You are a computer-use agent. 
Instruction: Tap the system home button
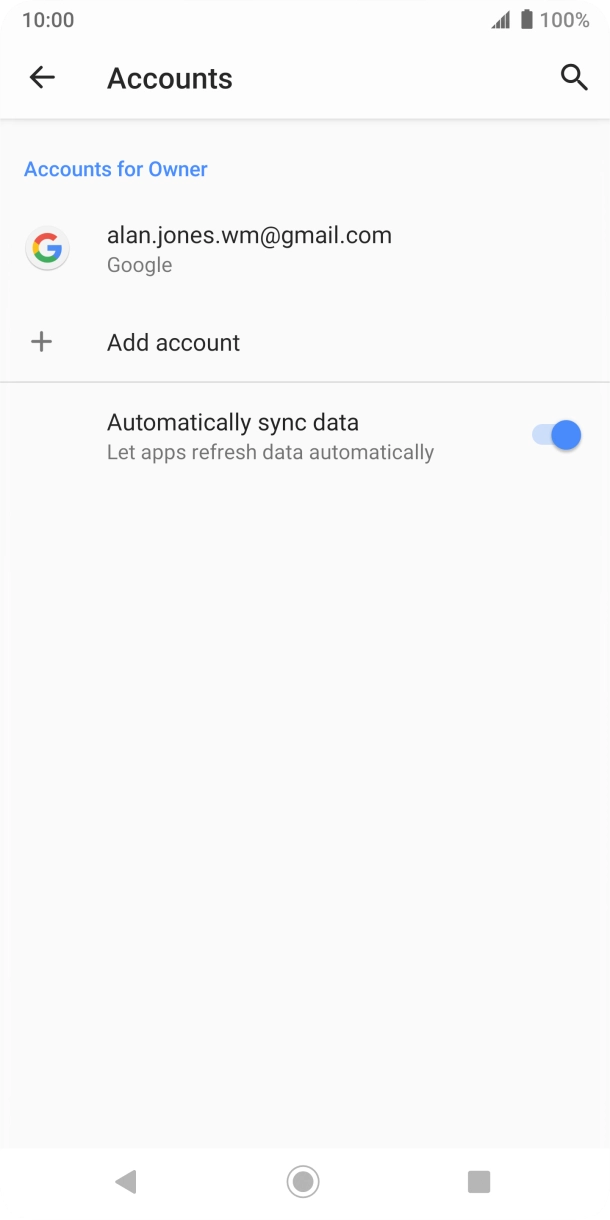point(303,1182)
